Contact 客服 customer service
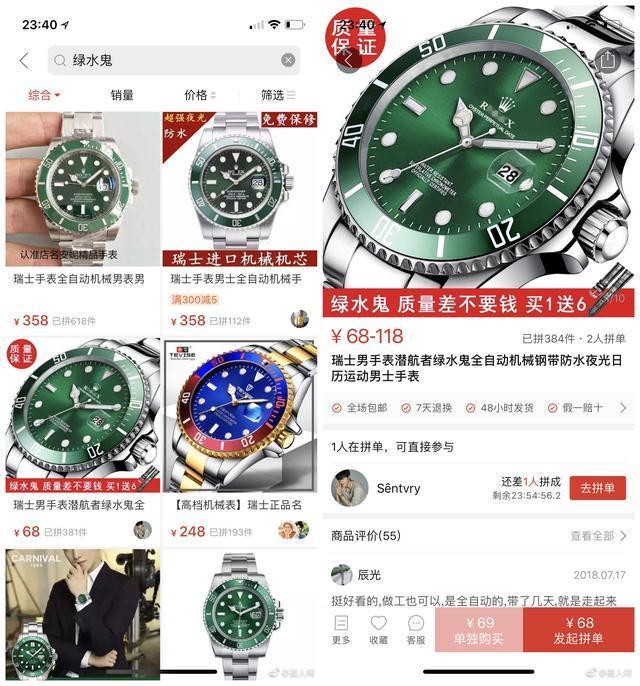640x686 pixels. [x=416, y=629]
